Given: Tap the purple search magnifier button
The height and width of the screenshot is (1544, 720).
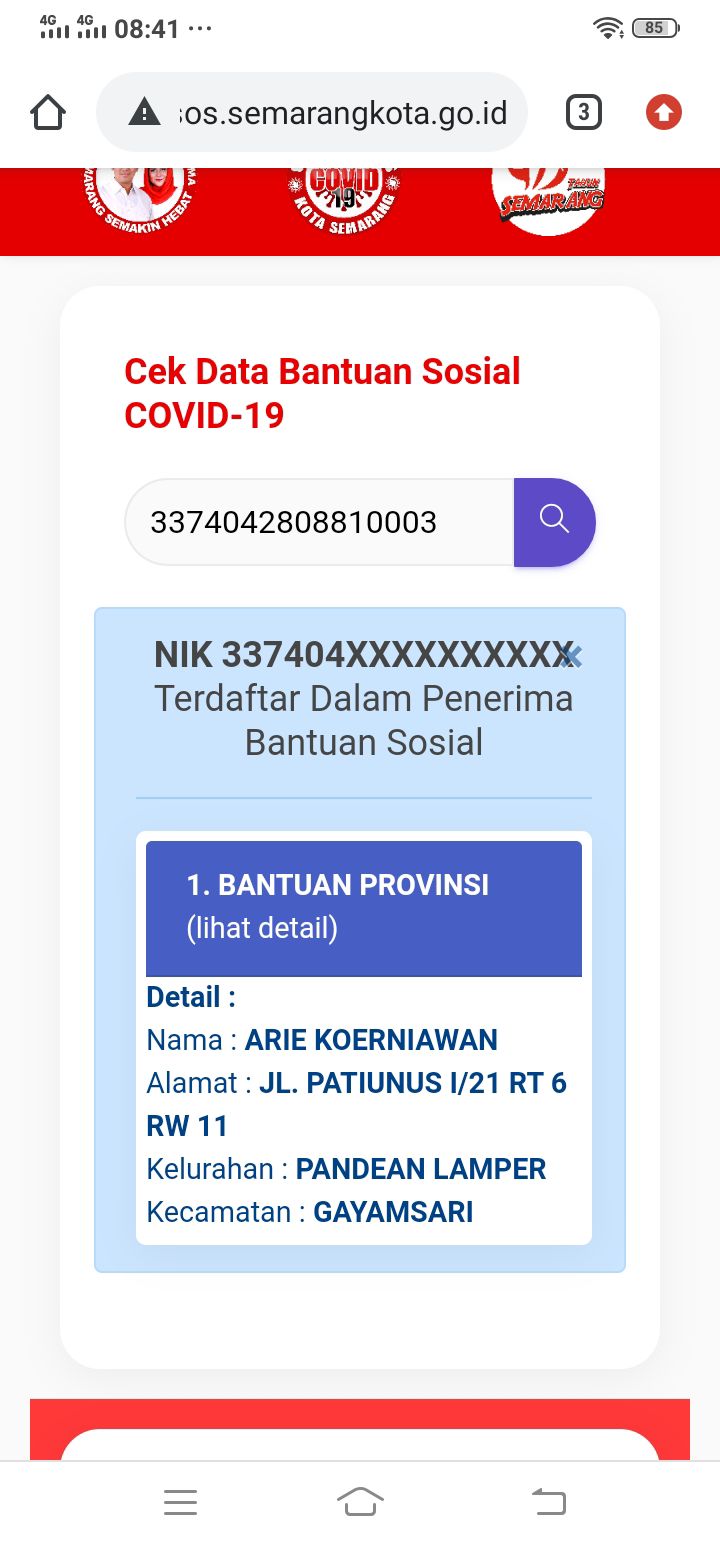Looking at the screenshot, I should tap(554, 522).
